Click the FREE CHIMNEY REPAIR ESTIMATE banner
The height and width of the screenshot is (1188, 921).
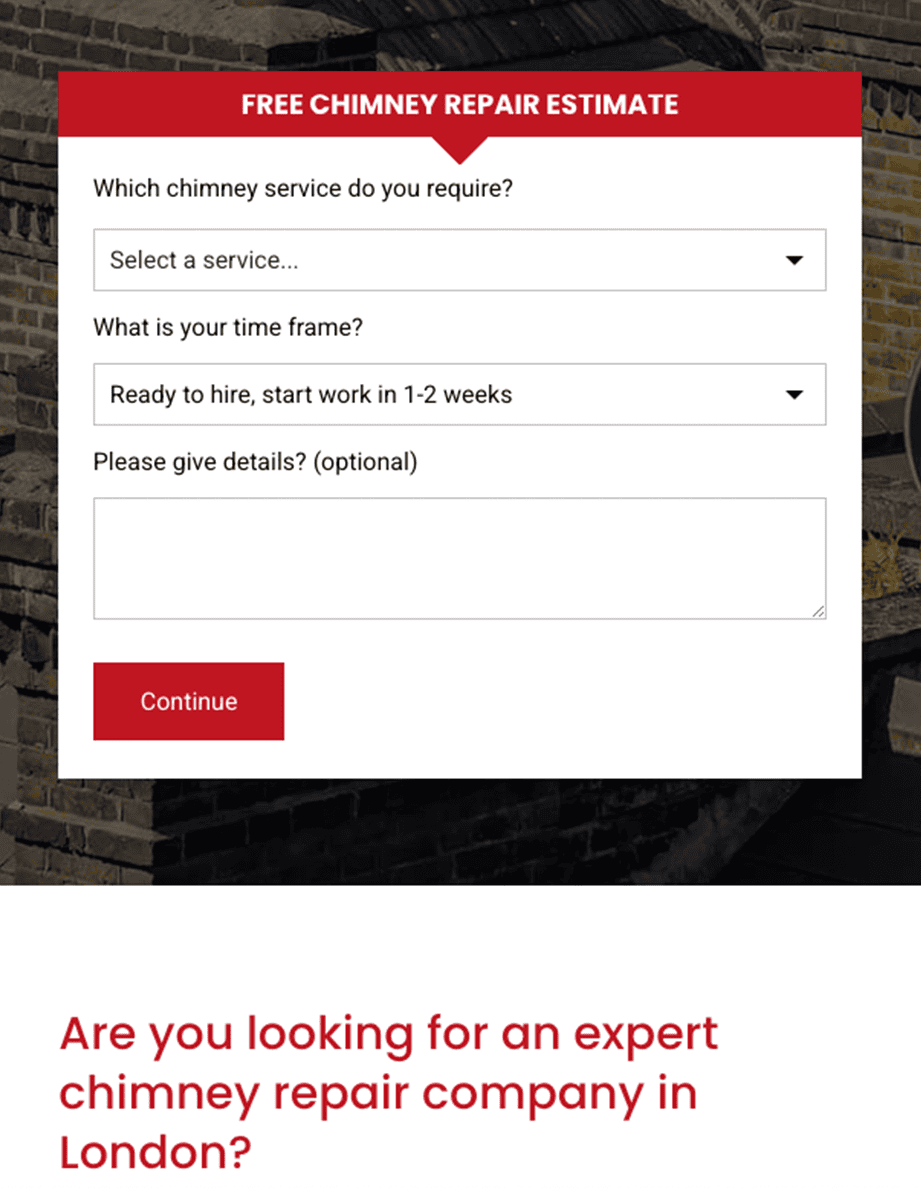(x=460, y=103)
